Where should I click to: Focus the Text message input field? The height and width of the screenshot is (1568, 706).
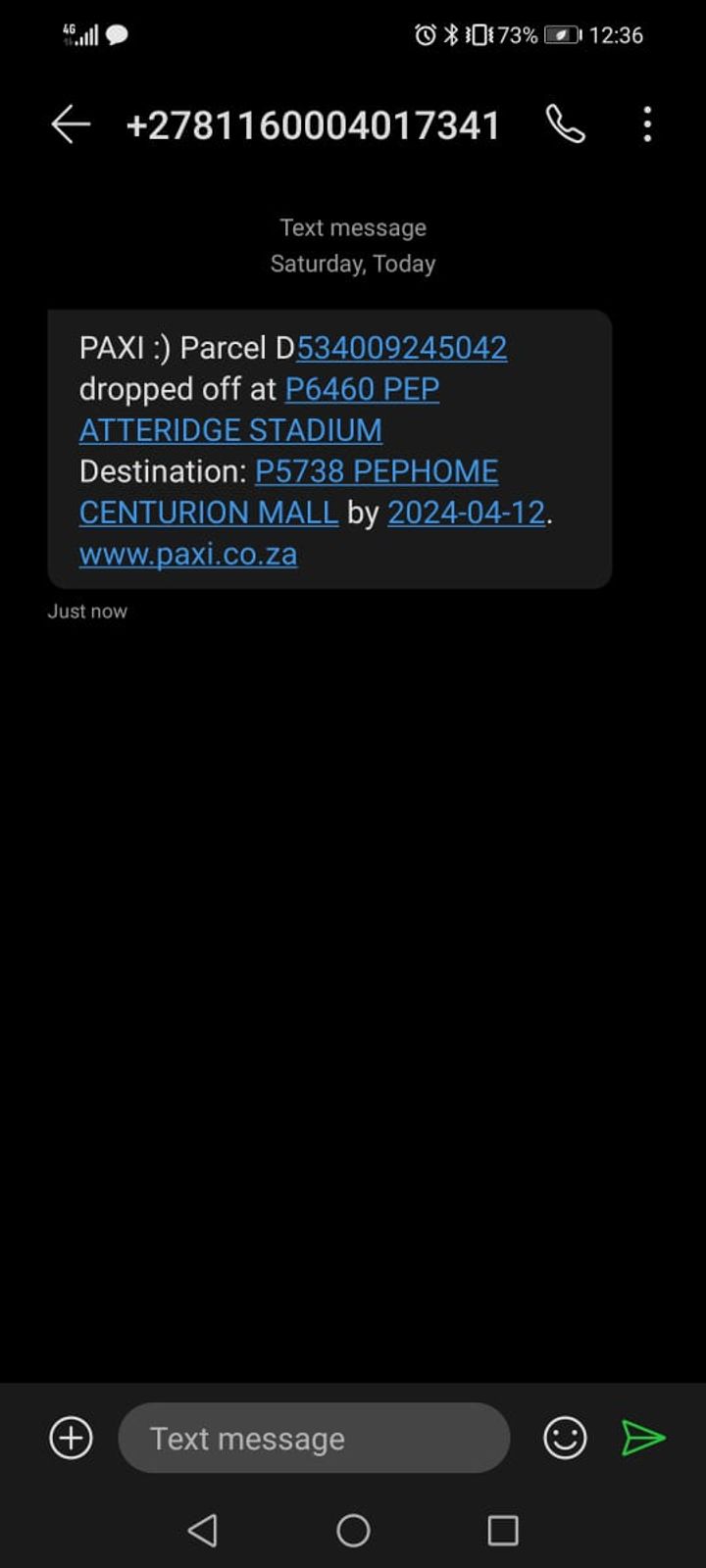(314, 1438)
